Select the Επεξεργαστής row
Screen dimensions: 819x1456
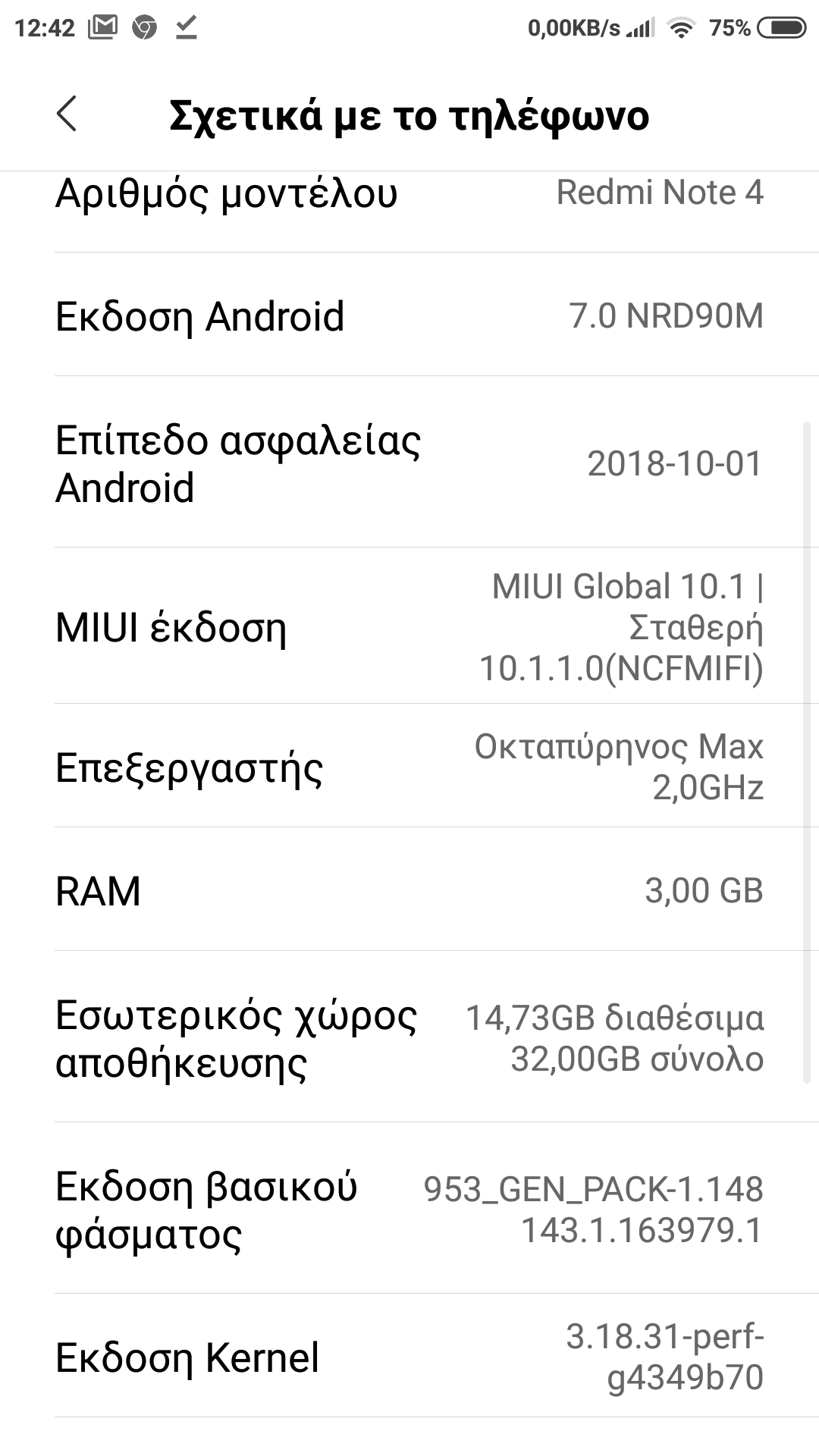click(409, 767)
